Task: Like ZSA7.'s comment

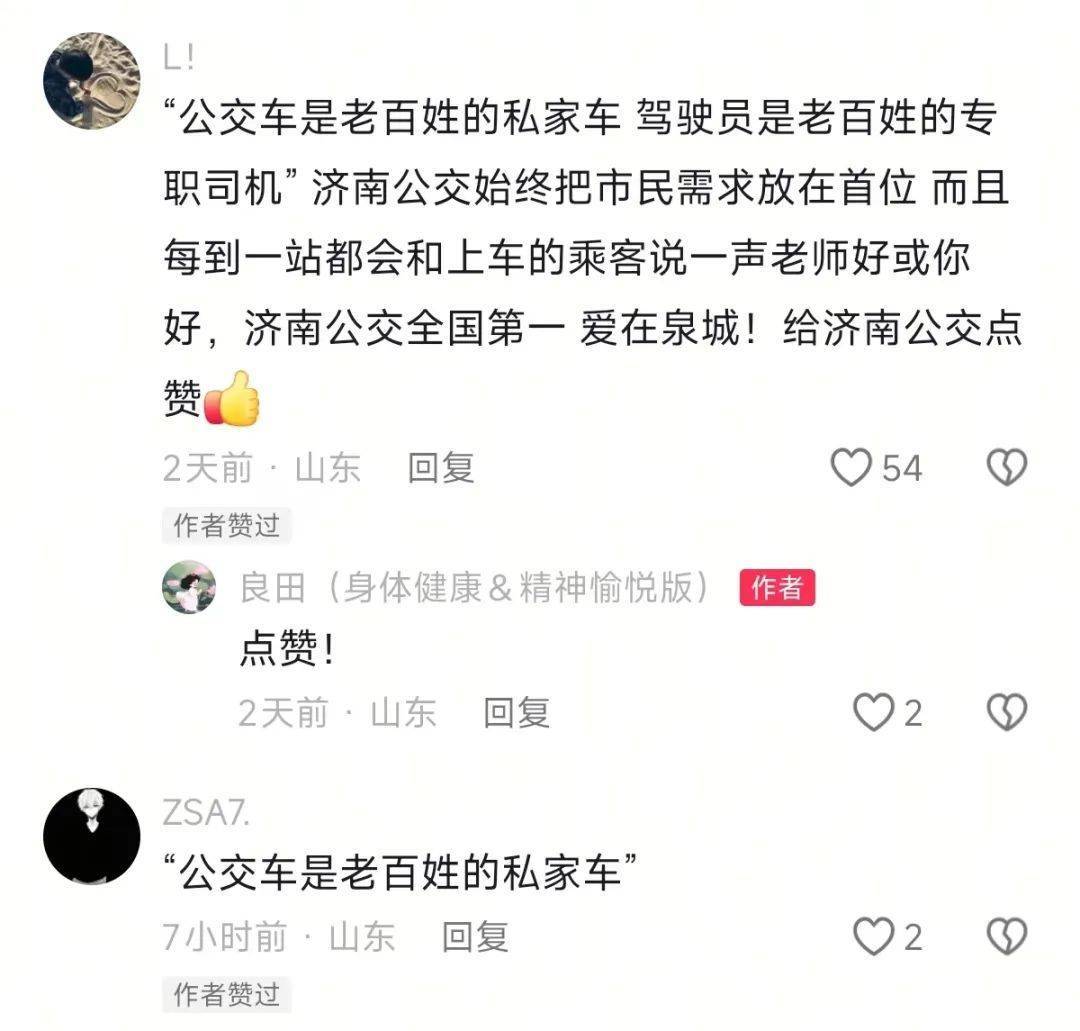Action: pos(872,937)
